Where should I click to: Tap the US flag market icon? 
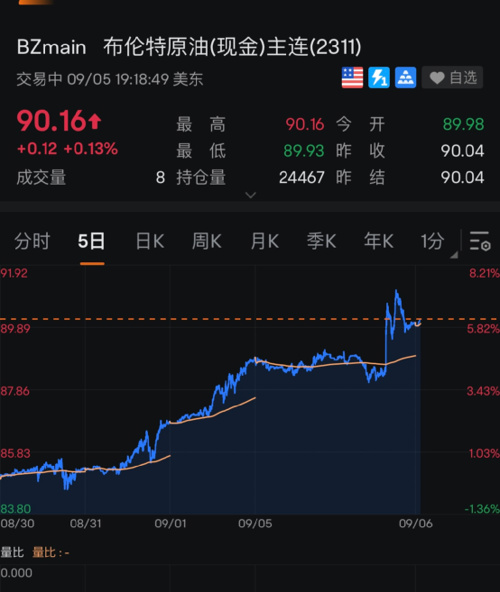352,78
